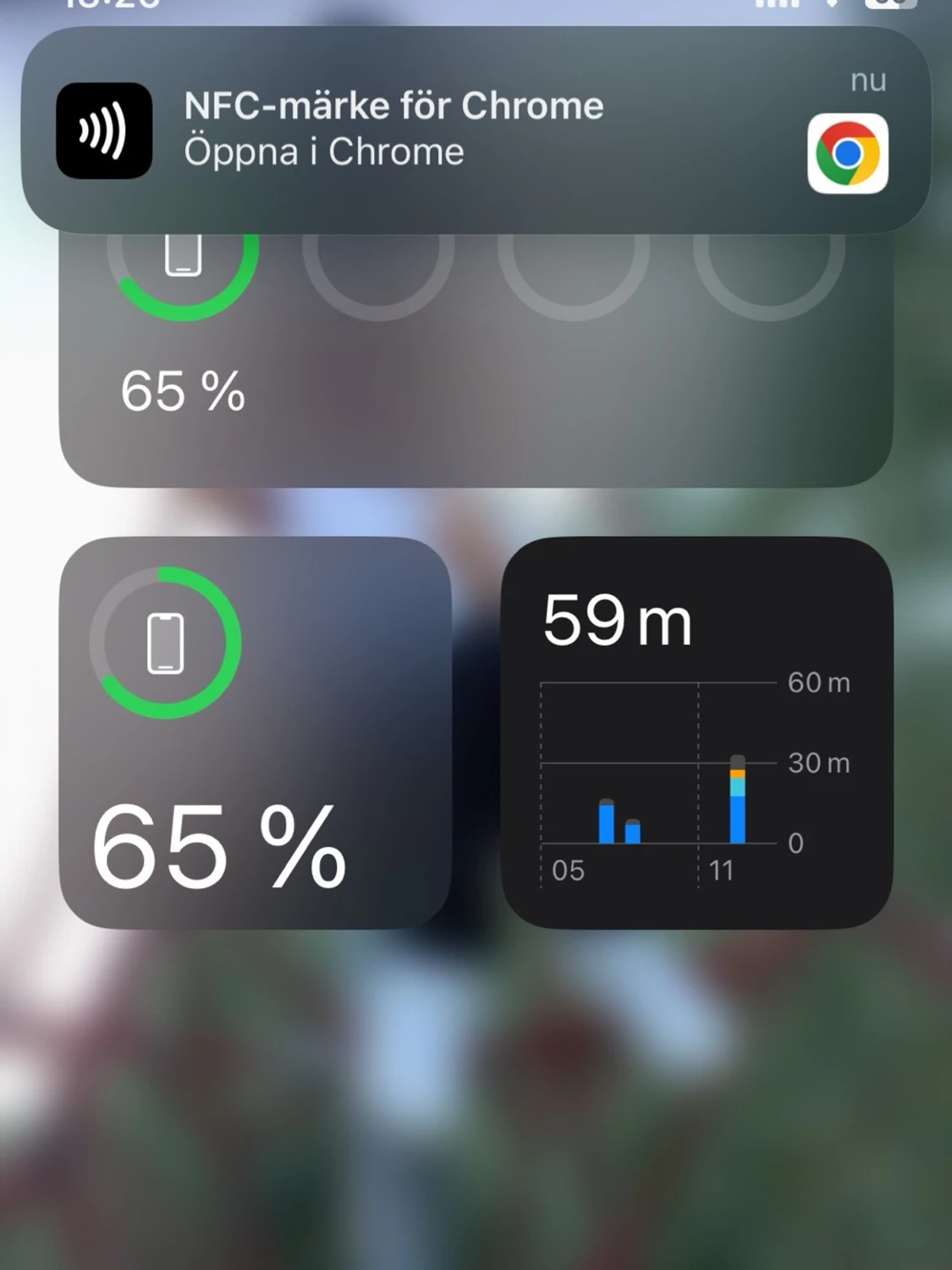
Task: Open the 59 m Screen Time widget
Action: [696, 733]
